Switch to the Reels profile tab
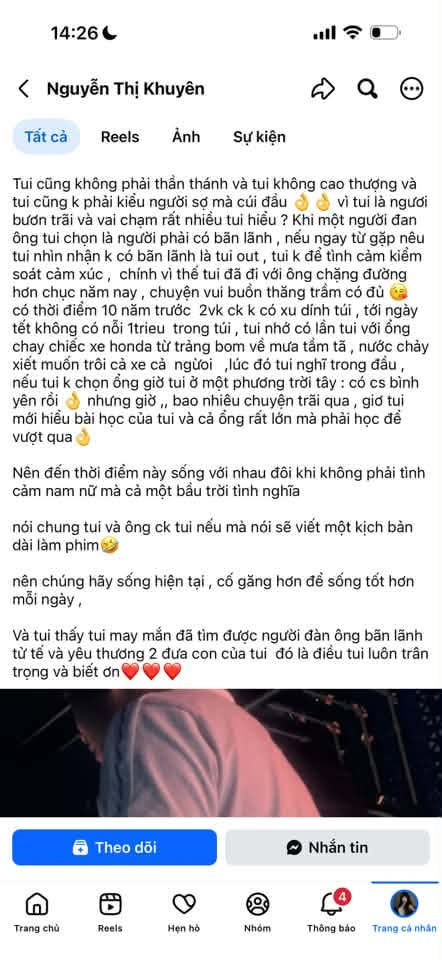 coord(120,137)
